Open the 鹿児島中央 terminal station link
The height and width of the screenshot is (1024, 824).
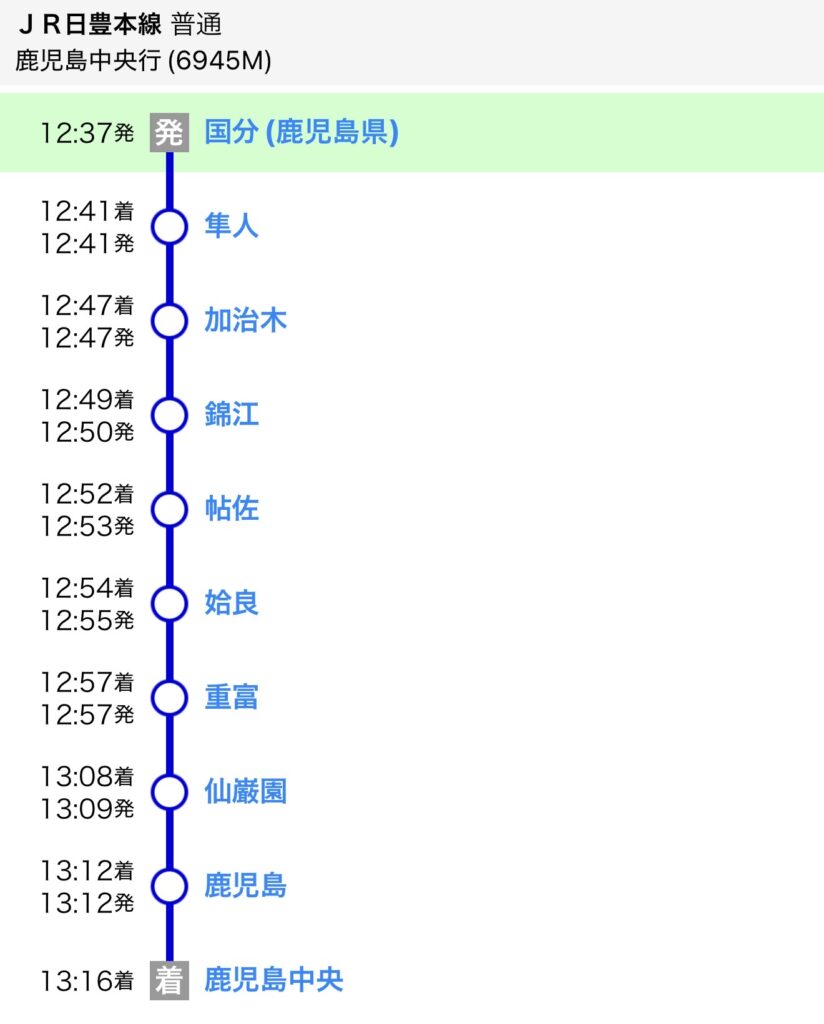(273, 980)
